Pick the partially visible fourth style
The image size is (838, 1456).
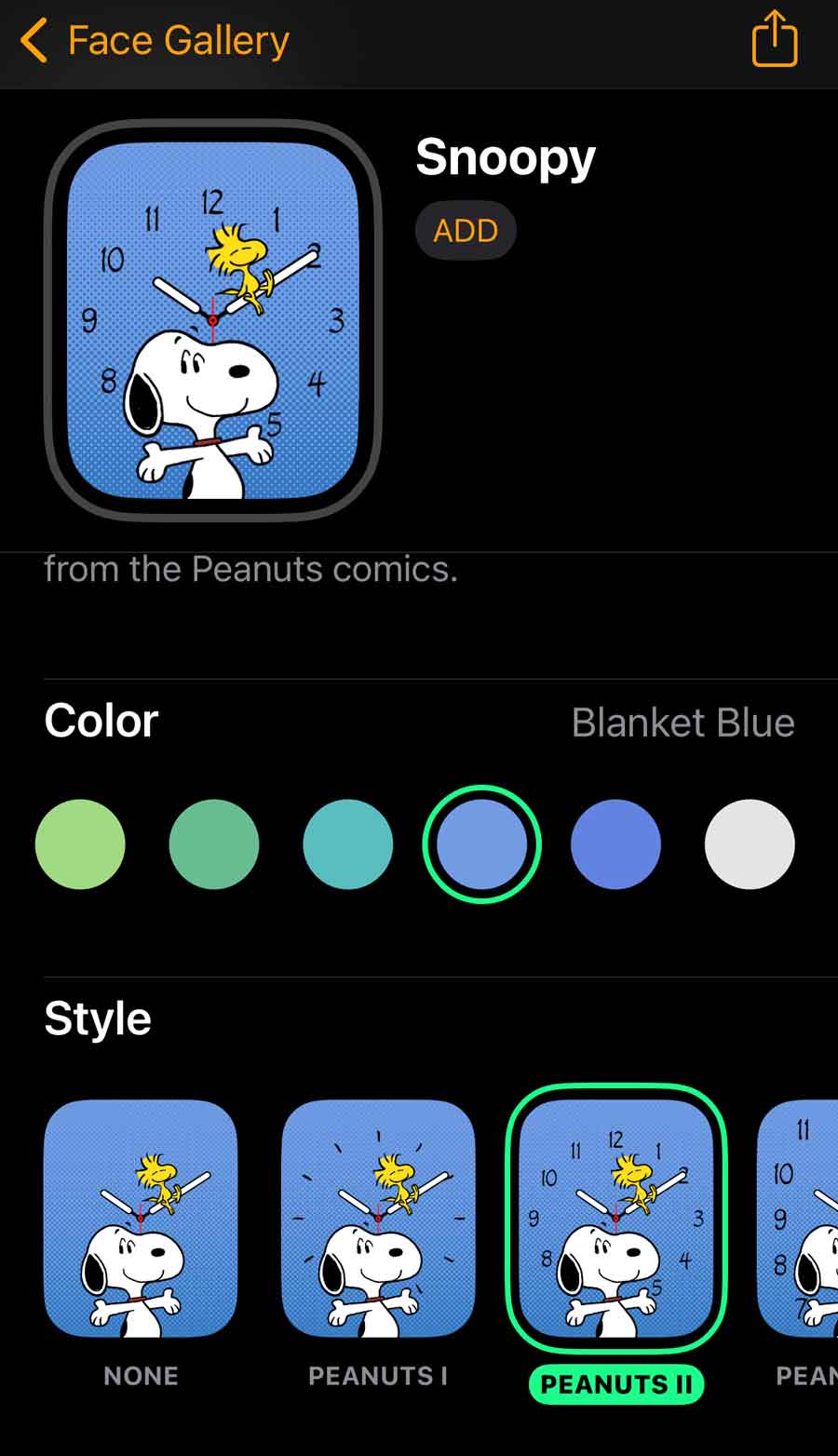pos(801,1218)
